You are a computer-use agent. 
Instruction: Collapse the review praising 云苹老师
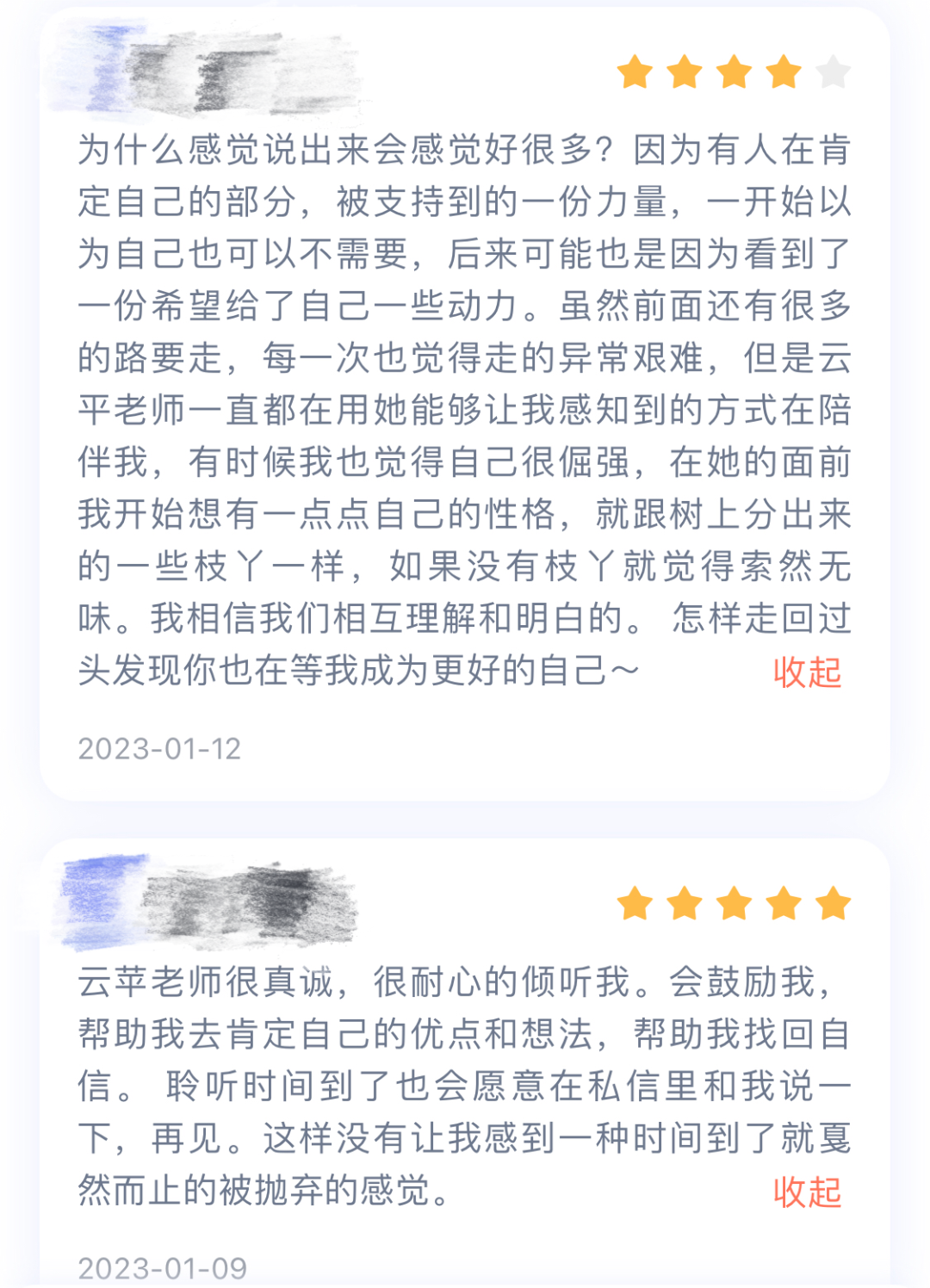coord(806,1192)
